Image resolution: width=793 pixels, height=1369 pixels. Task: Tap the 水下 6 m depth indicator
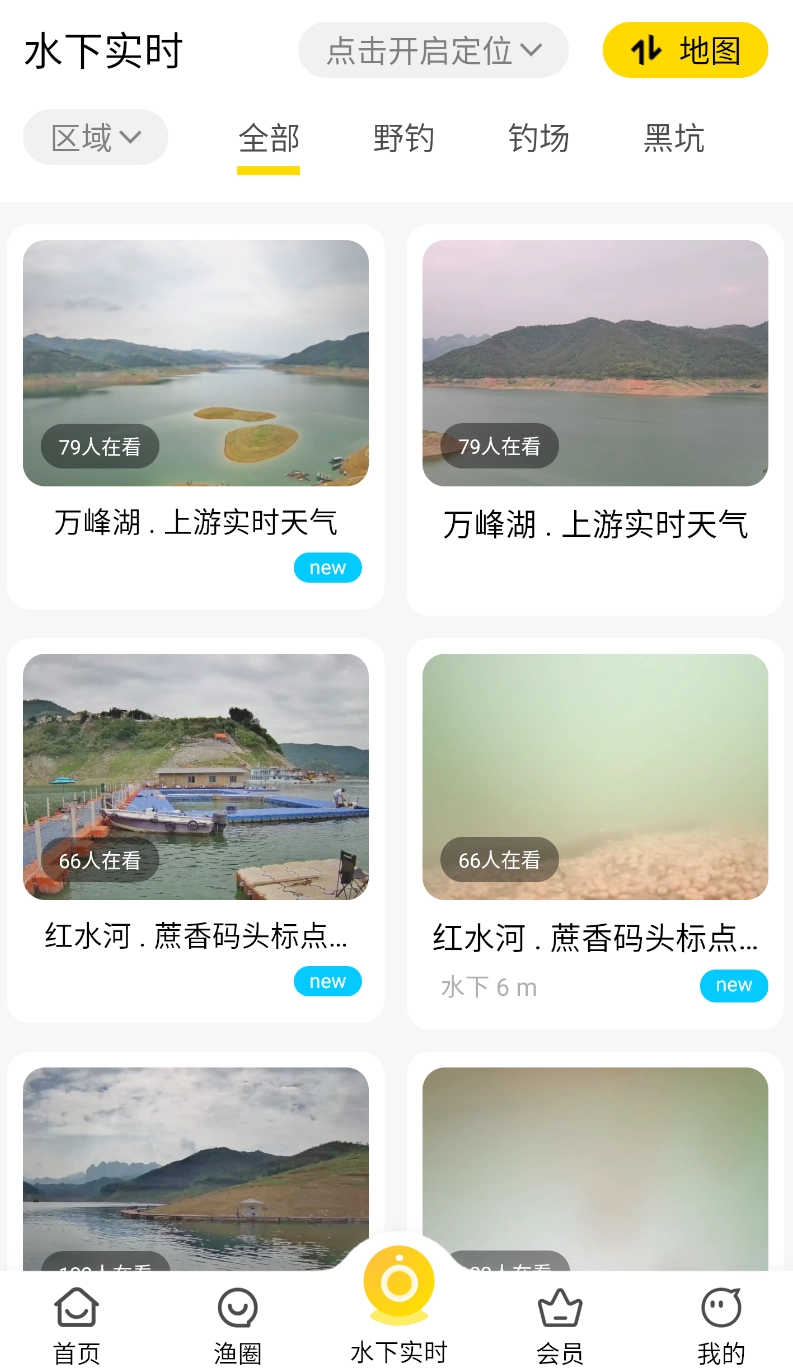click(x=489, y=986)
